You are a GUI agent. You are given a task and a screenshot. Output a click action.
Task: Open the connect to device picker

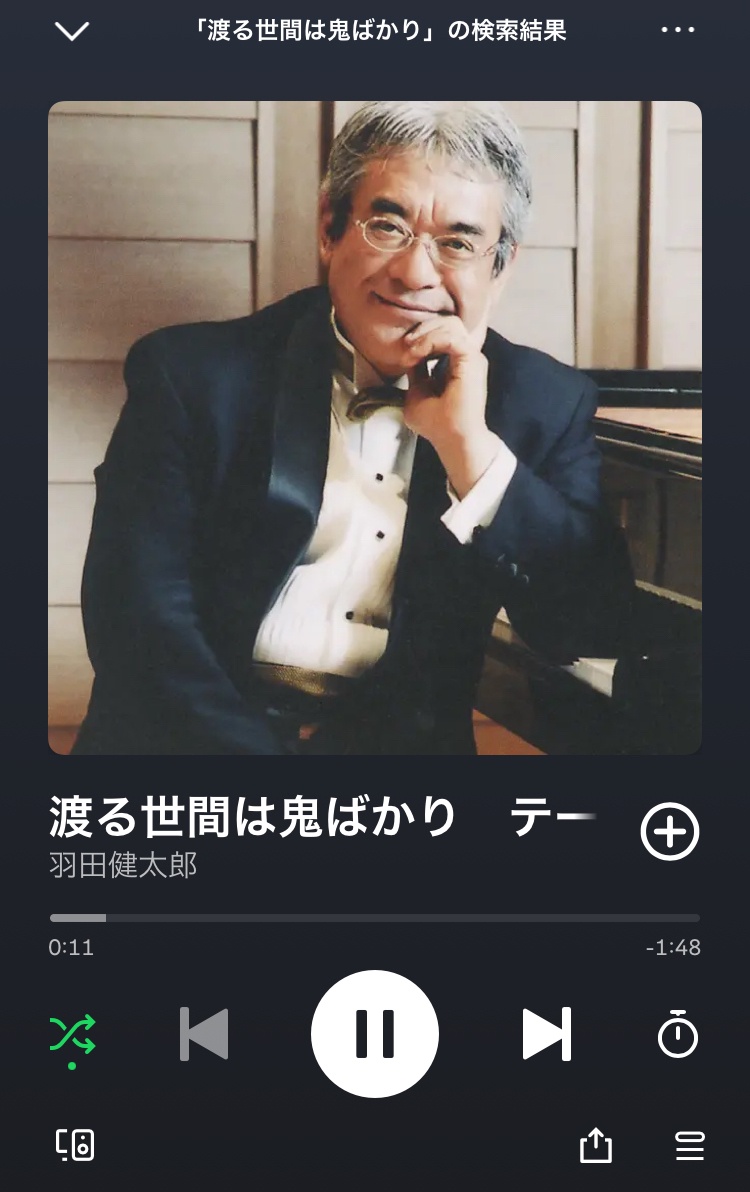click(x=75, y=1145)
